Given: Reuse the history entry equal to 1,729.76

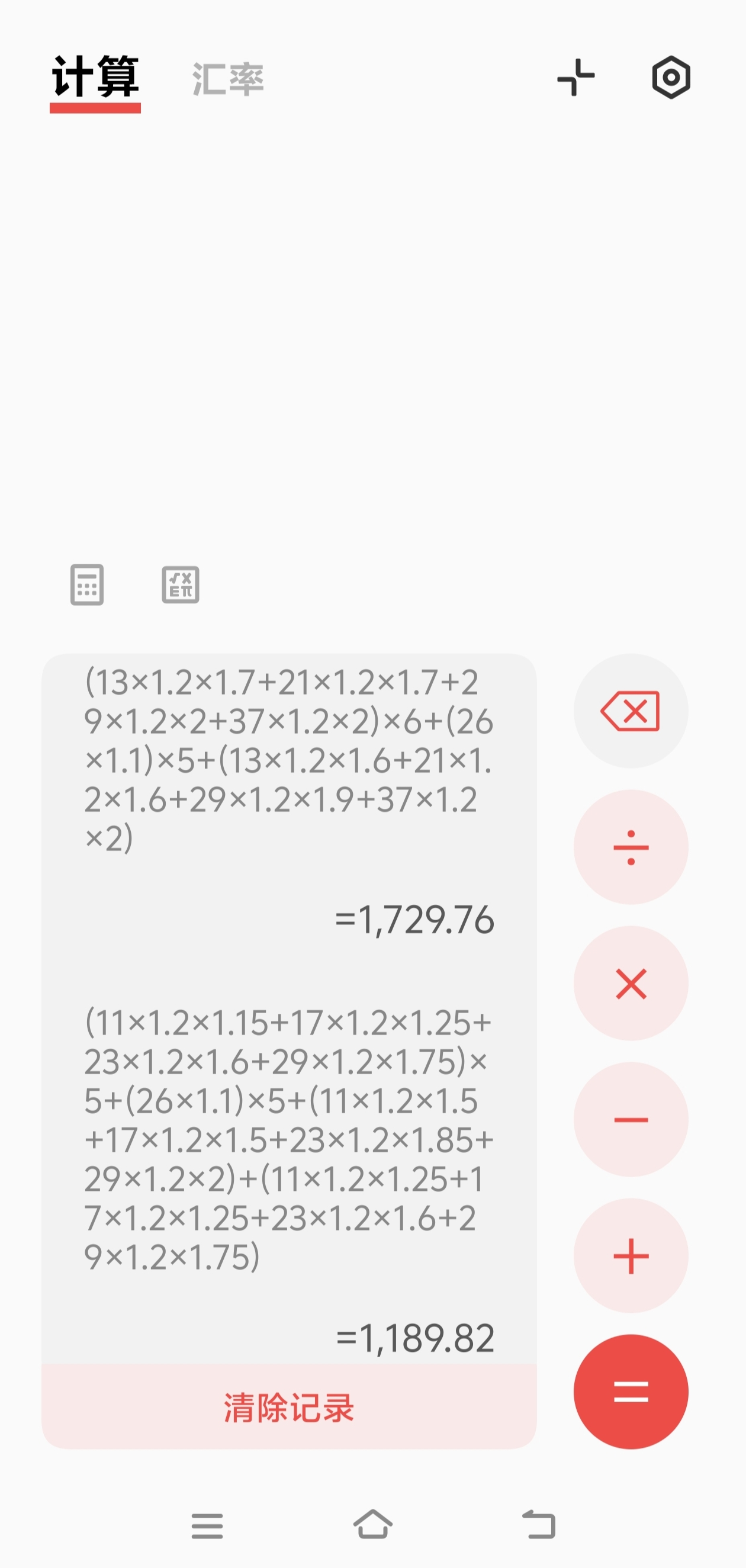Looking at the screenshot, I should coord(414,919).
